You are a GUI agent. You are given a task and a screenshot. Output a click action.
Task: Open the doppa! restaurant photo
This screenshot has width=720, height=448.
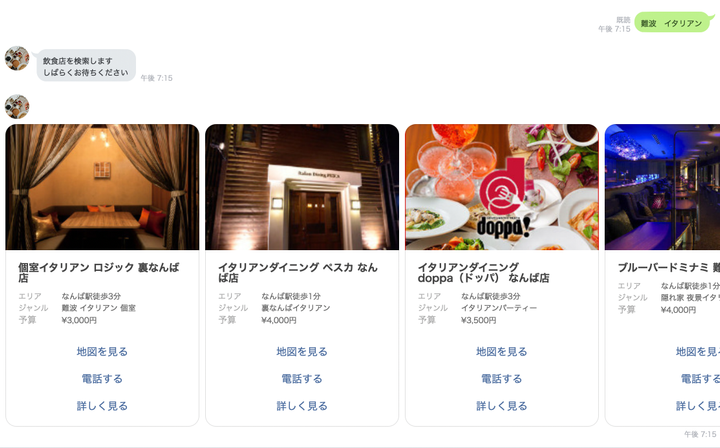[501, 187]
